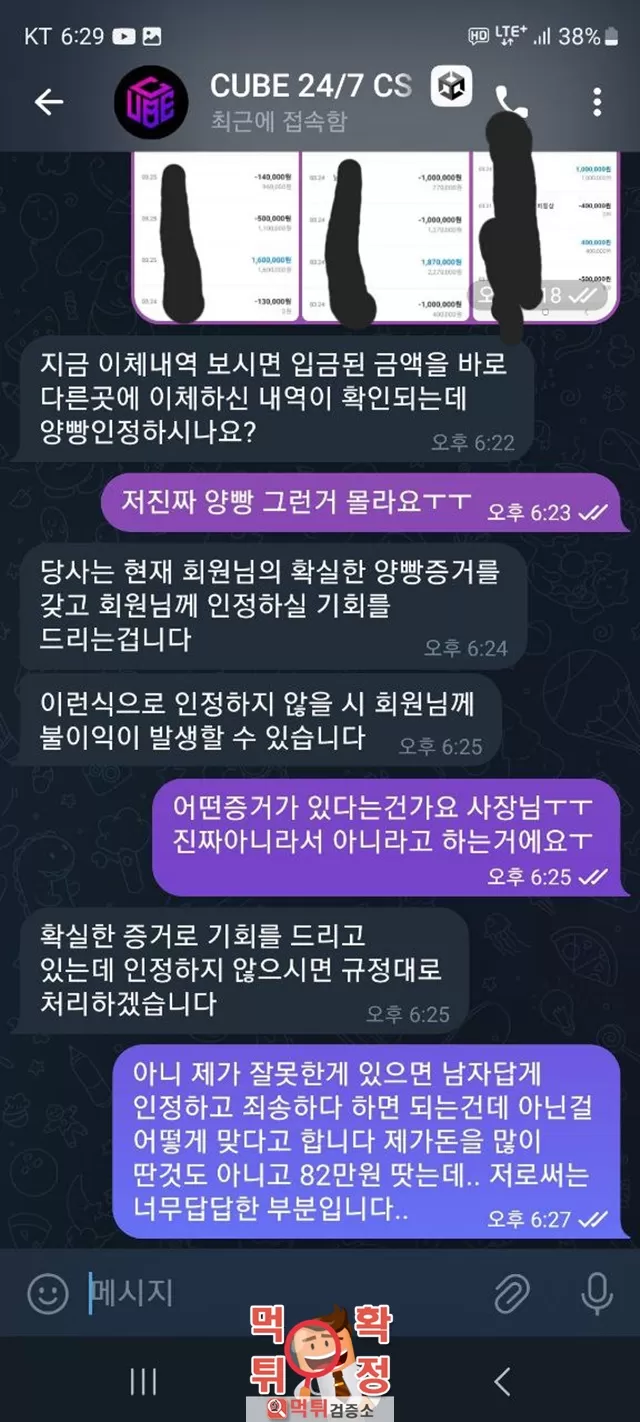The image size is (640, 1422).
Task: Tap the system back button
Action: [x=502, y=1382]
